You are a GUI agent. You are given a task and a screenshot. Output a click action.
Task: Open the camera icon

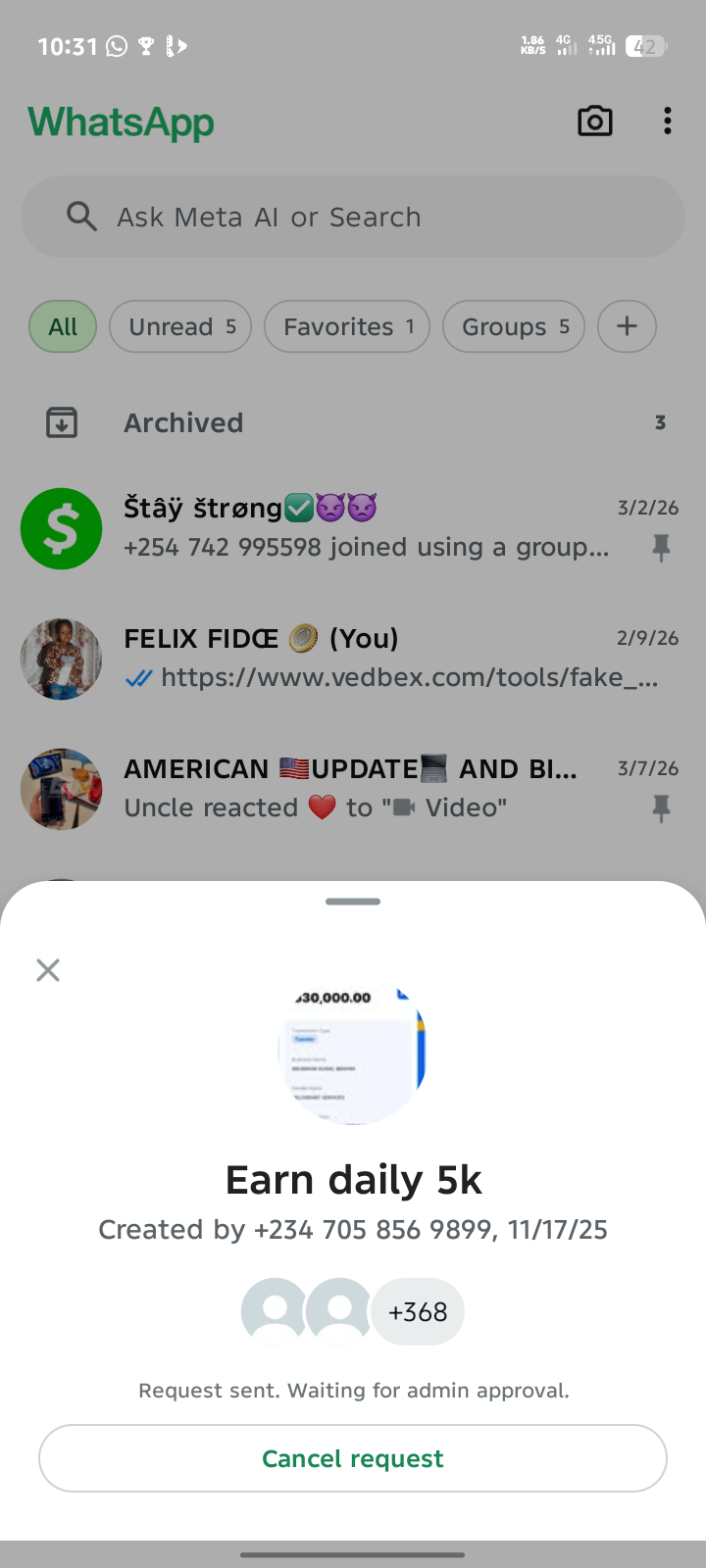click(x=594, y=122)
